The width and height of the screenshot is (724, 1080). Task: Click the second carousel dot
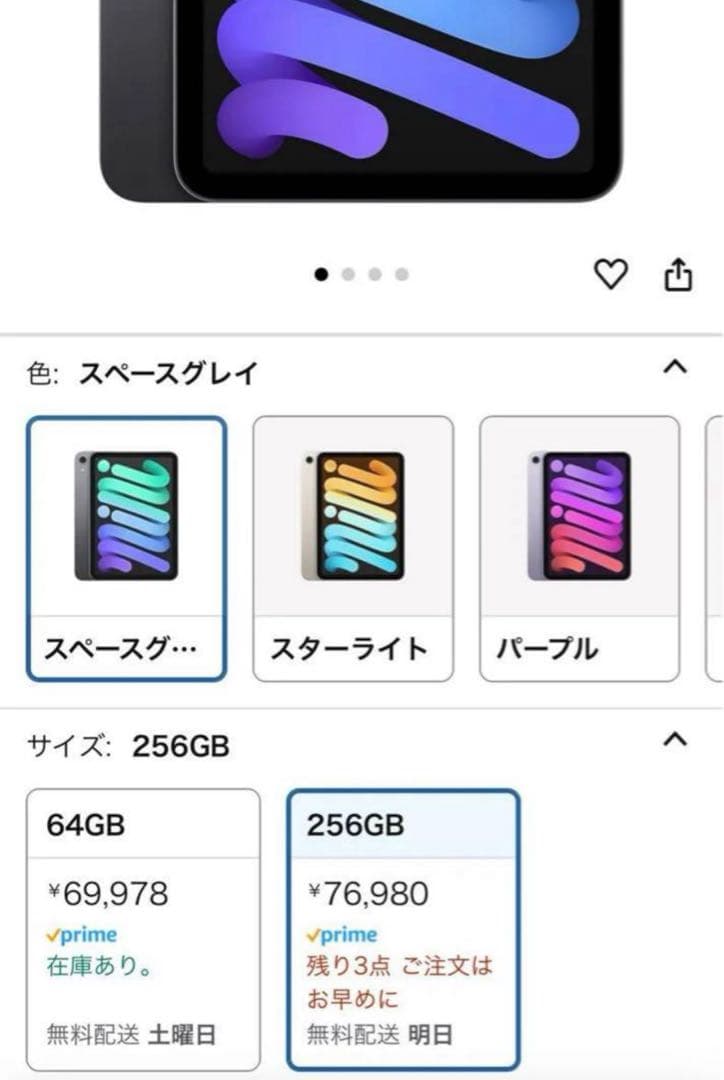click(347, 271)
